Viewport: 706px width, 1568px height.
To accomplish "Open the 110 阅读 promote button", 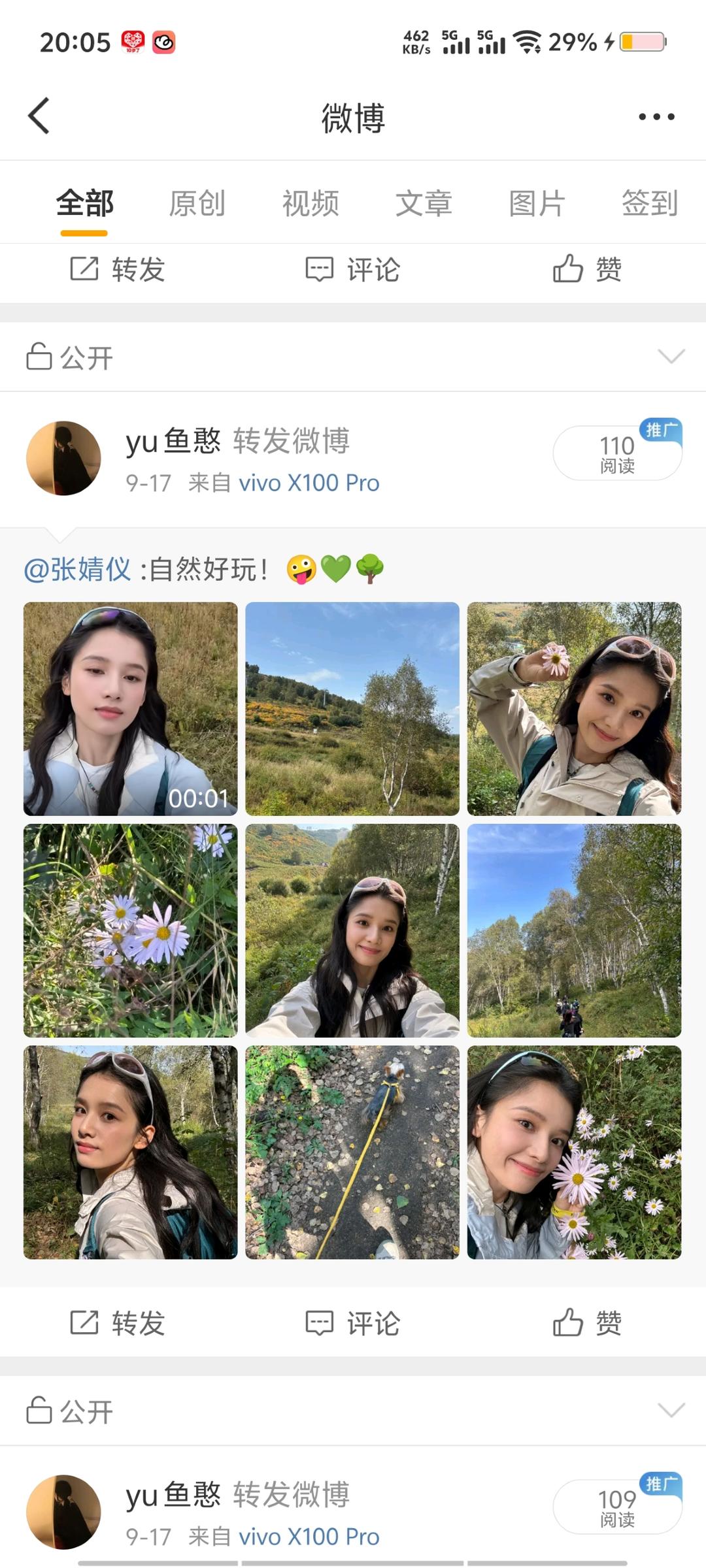I will click(x=617, y=453).
